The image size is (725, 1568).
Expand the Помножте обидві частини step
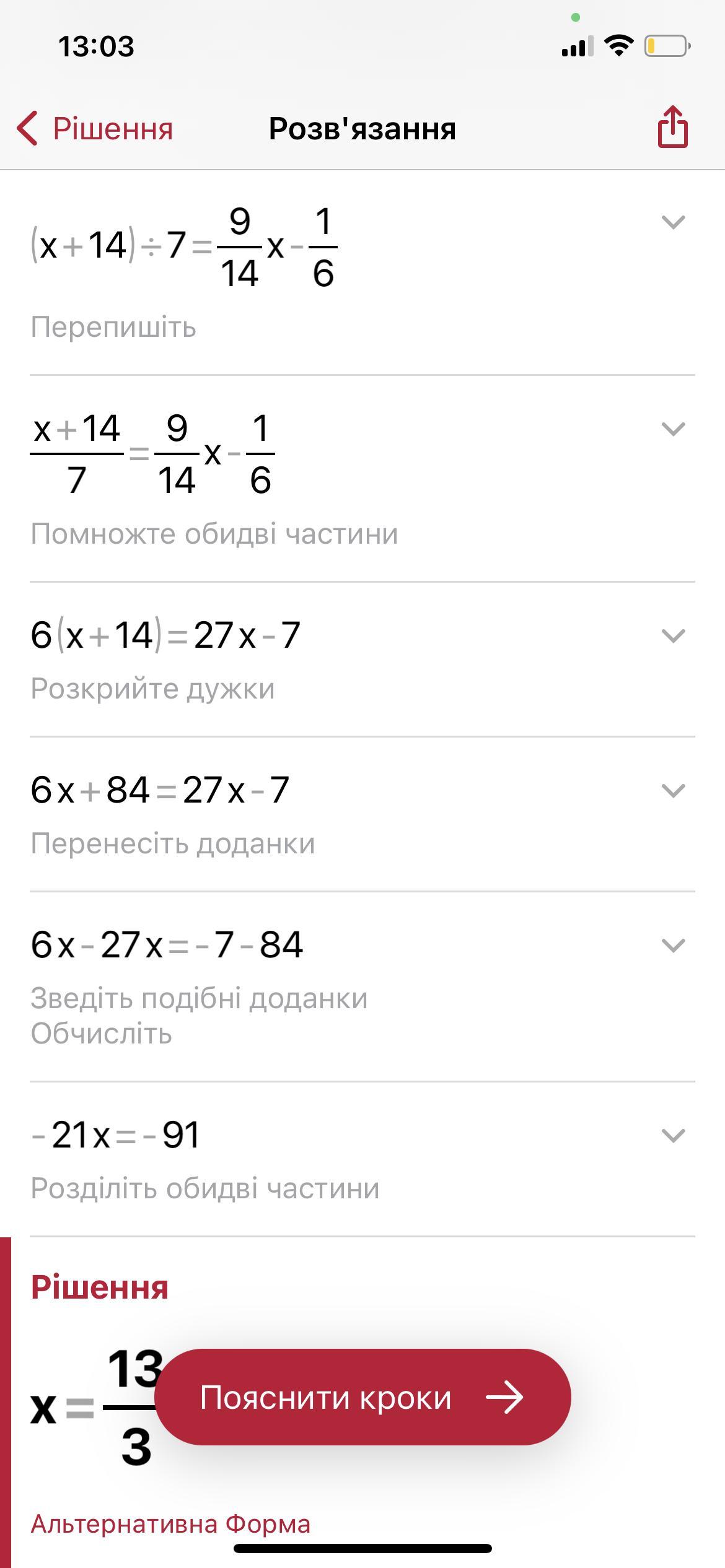[673, 429]
